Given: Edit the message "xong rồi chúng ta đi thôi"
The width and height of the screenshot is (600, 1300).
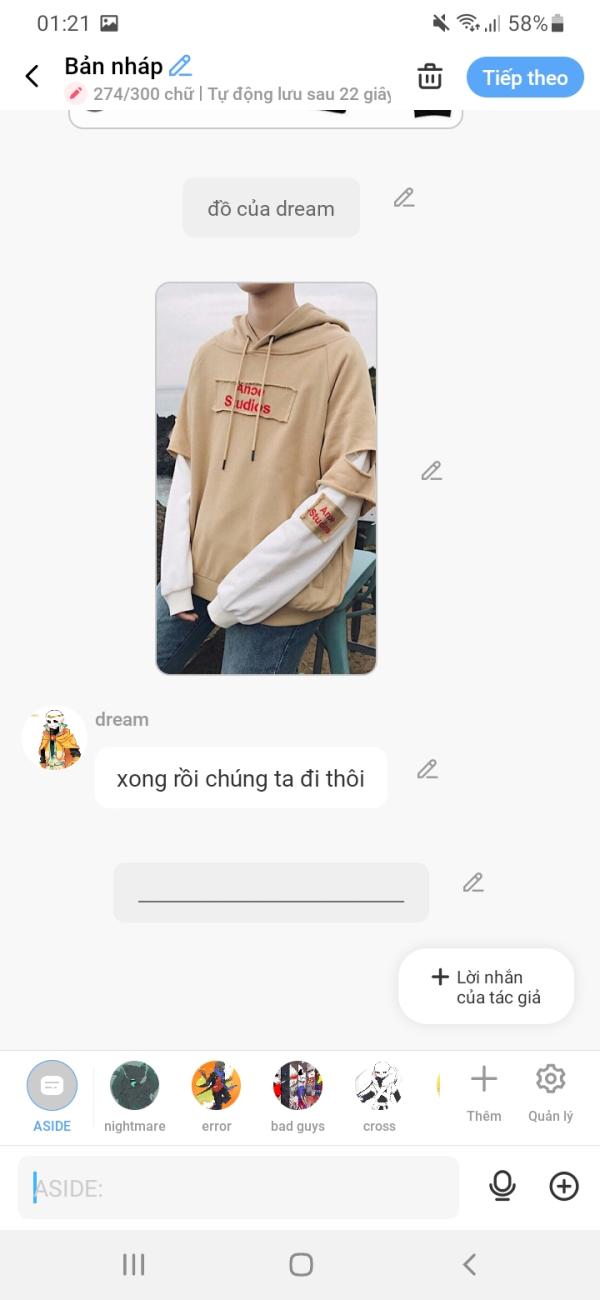Looking at the screenshot, I should [427, 769].
